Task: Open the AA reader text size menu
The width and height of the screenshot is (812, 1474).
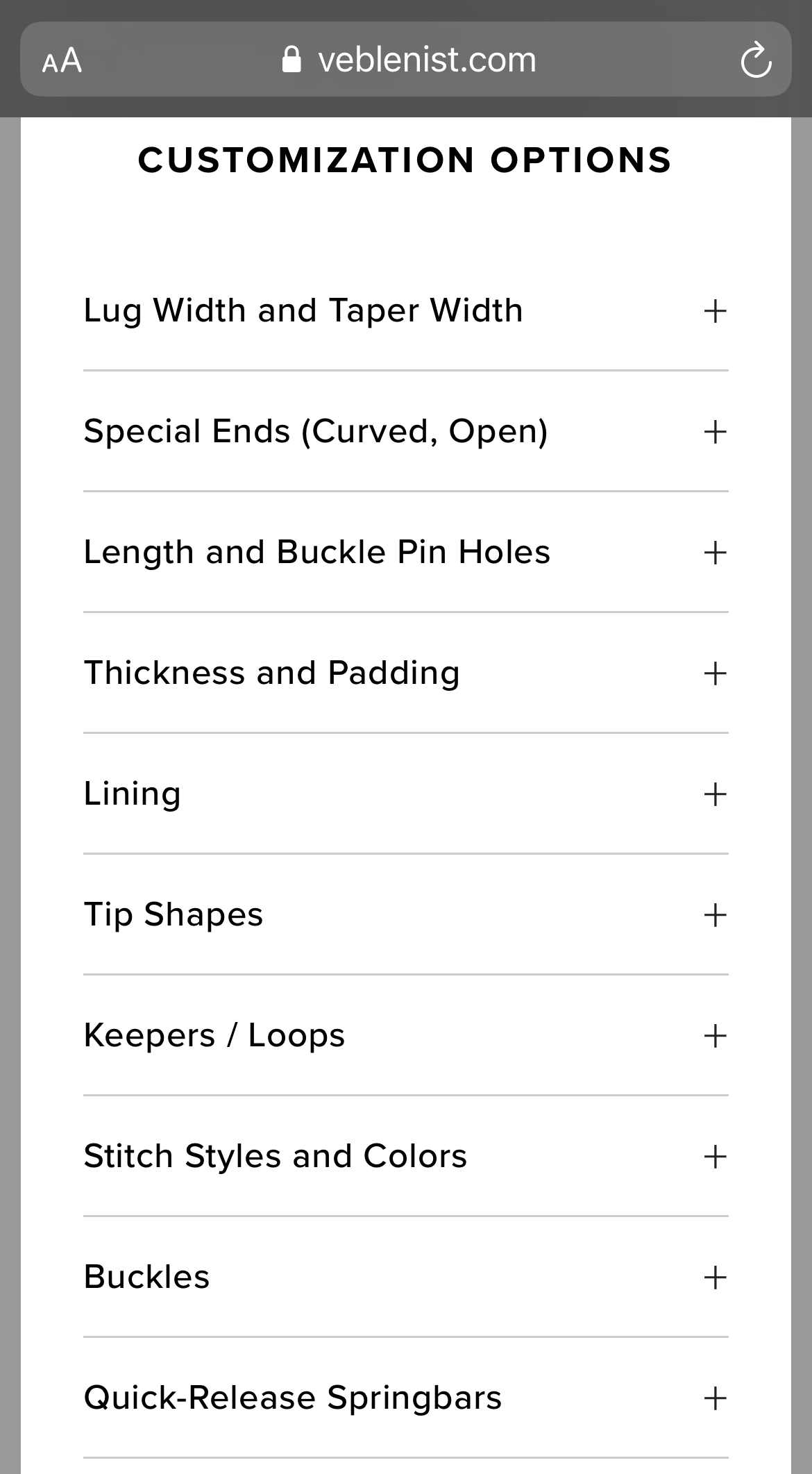Action: (62, 60)
